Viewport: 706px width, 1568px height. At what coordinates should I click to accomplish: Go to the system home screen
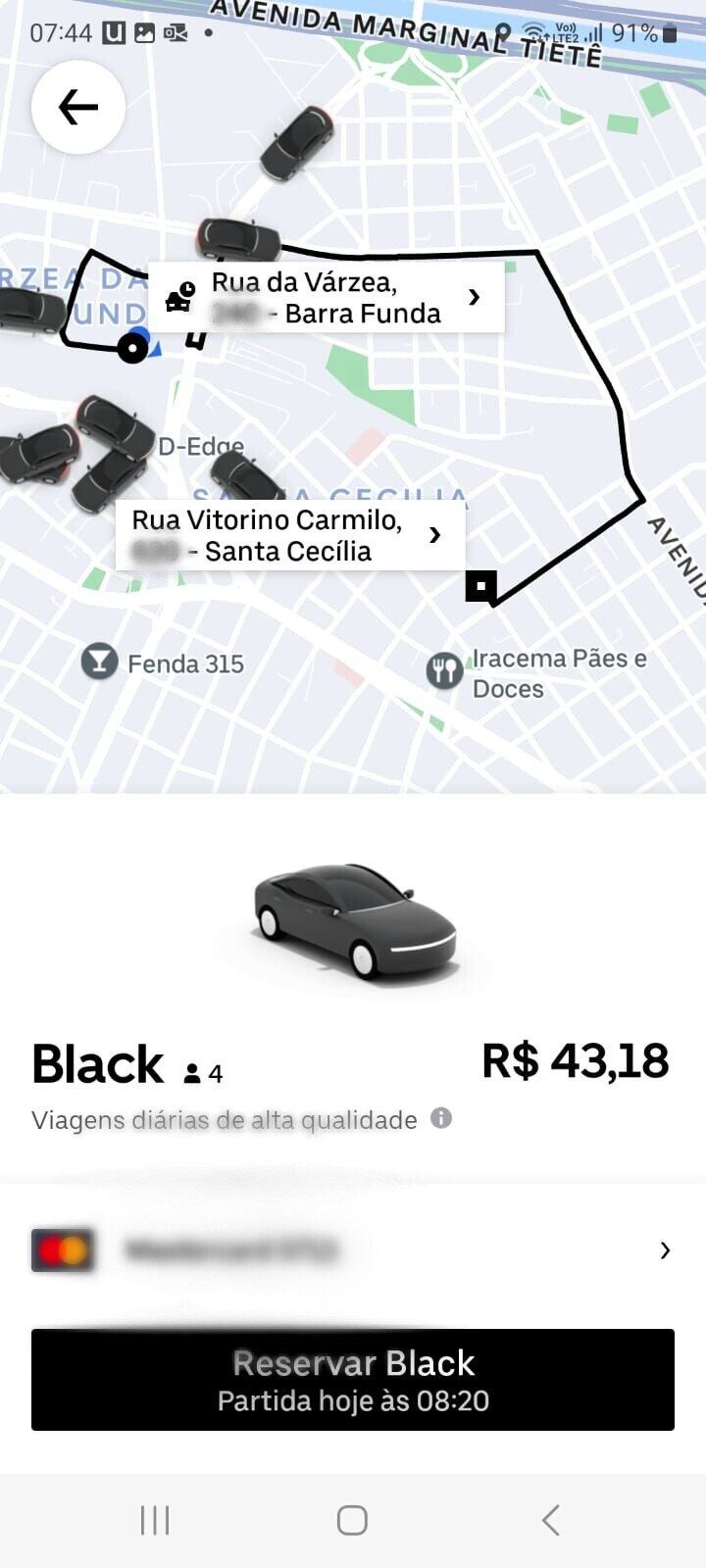352,1520
